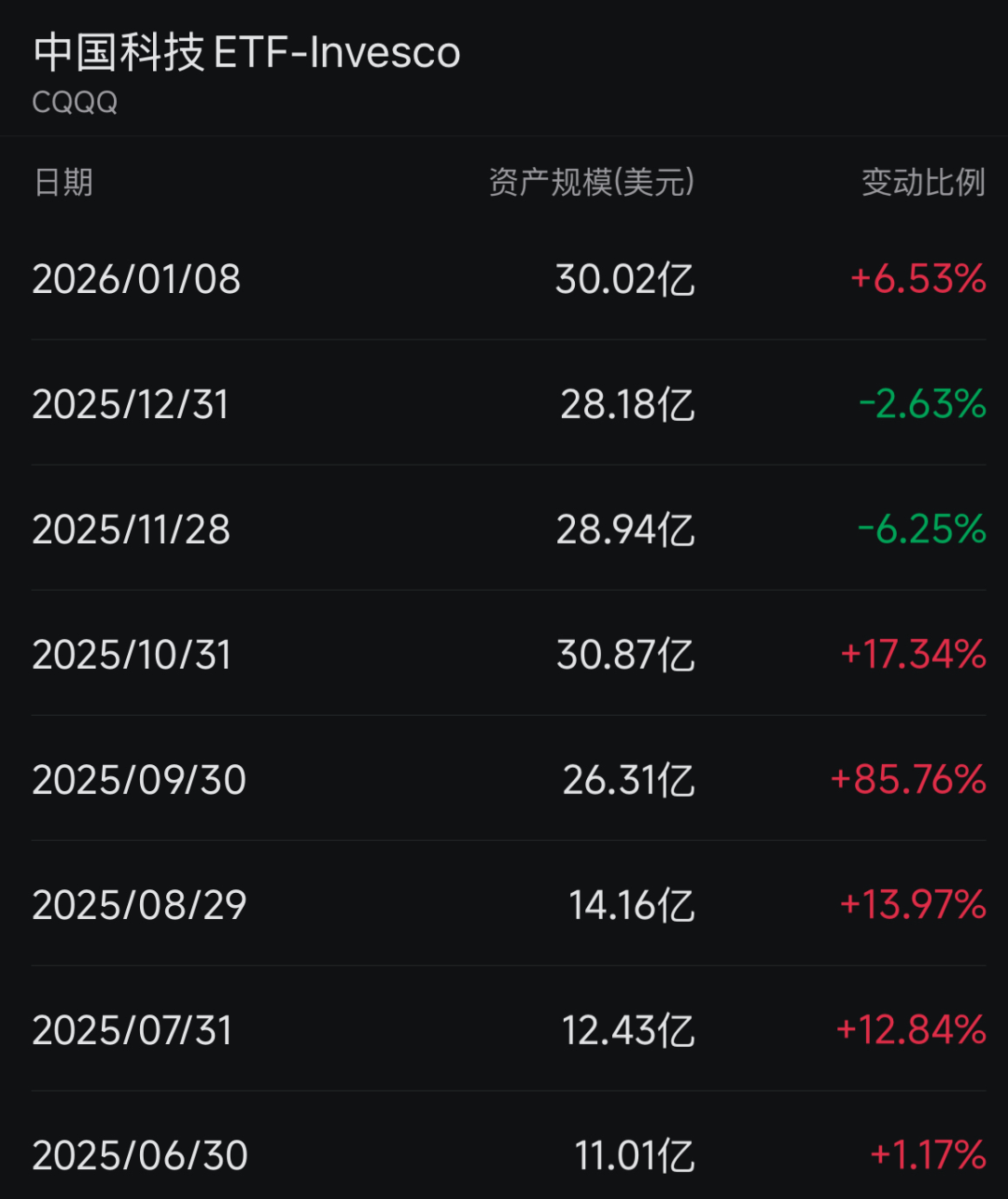Select the 2025/12/31 row
Screen dimensions: 1008x1199
(131, 404)
